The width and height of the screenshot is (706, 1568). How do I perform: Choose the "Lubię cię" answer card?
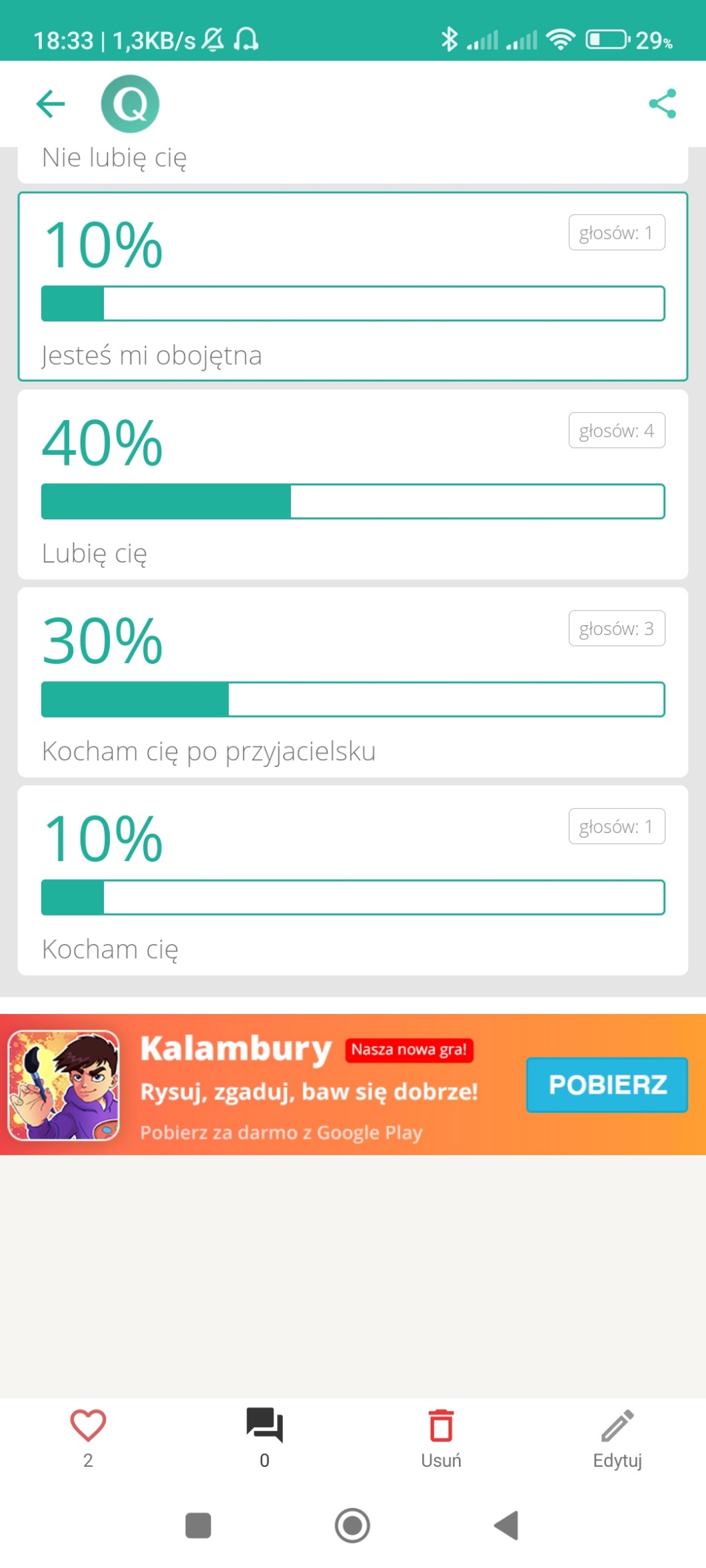(x=352, y=484)
